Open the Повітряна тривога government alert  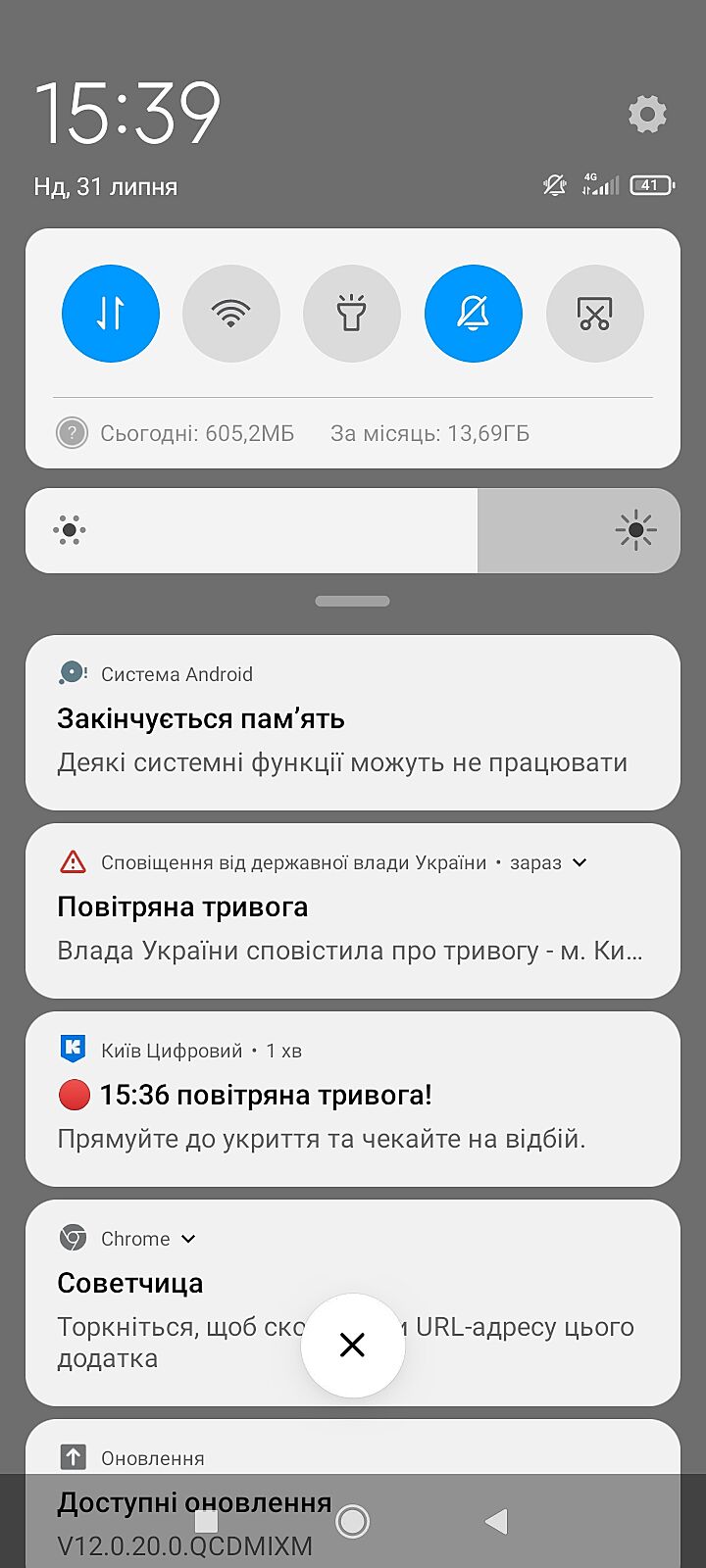click(x=352, y=926)
